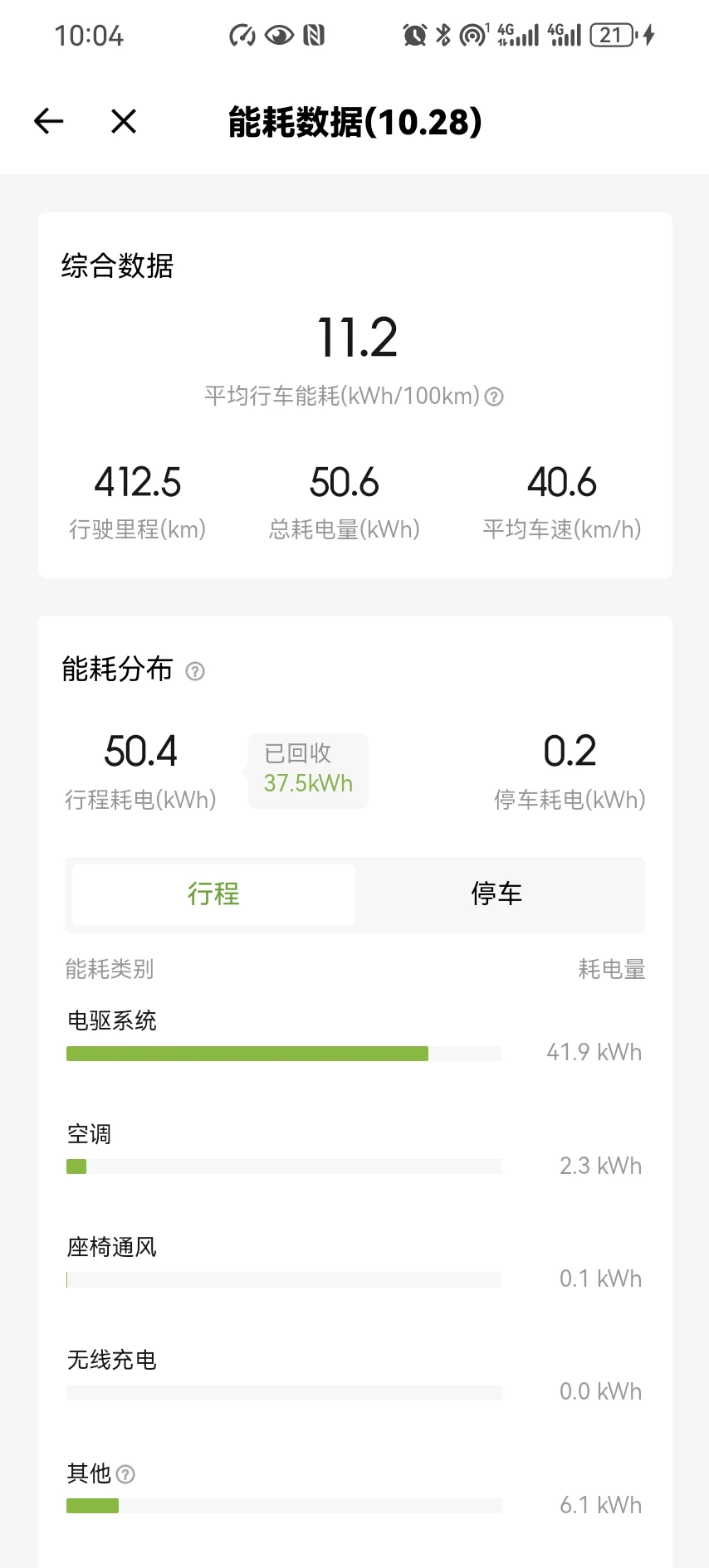The image size is (709, 1568).
Task: Close the energy consumption data page
Action: click(124, 122)
